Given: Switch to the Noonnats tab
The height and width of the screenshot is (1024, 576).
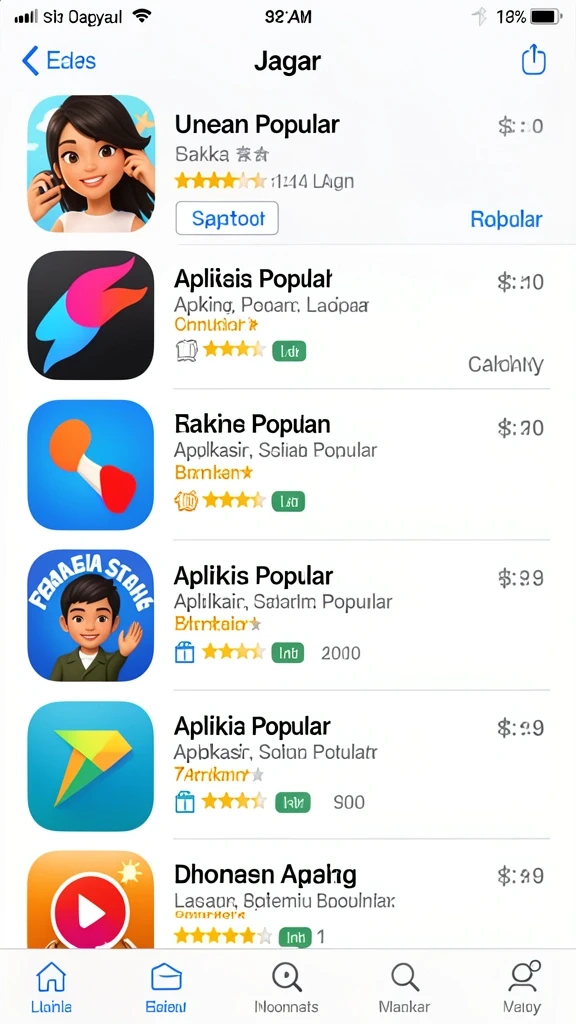Looking at the screenshot, I should click(x=286, y=986).
